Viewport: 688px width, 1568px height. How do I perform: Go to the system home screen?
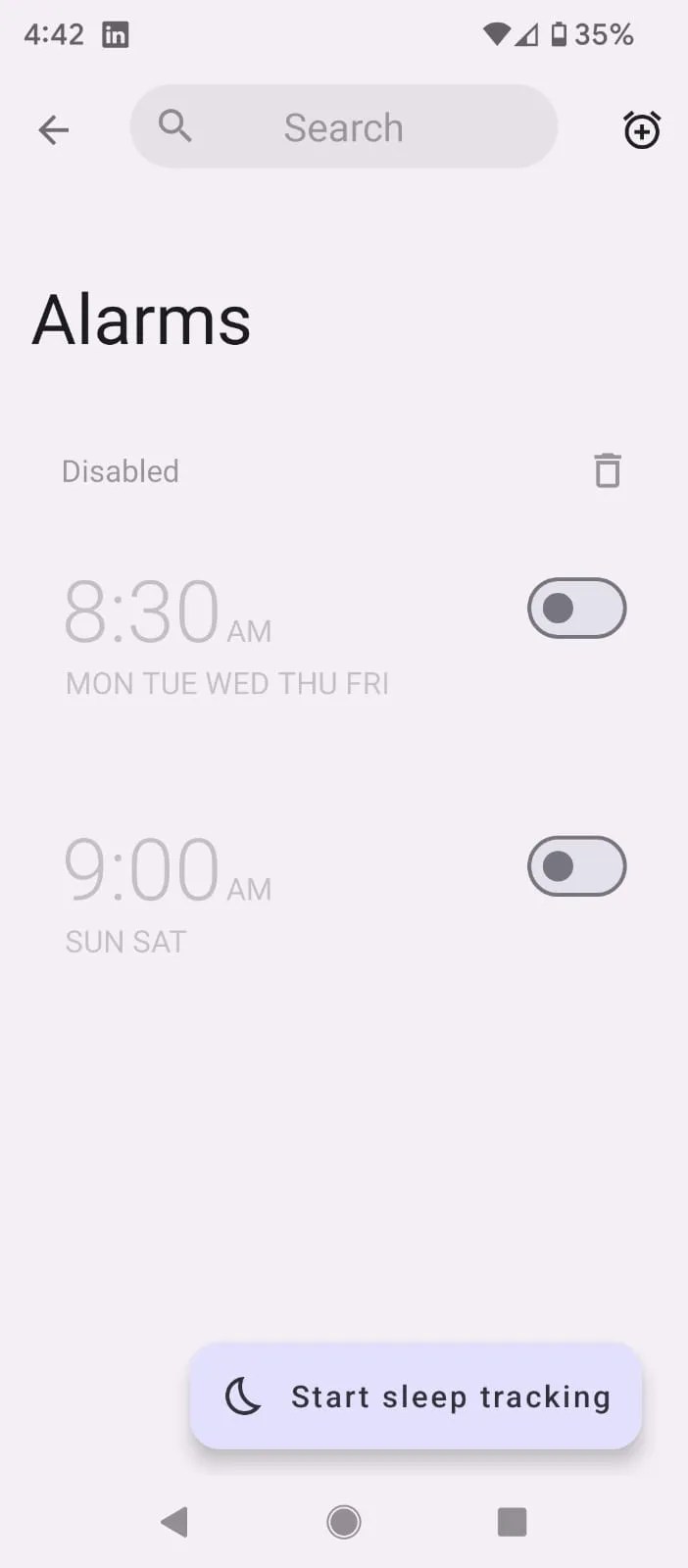coord(344,1522)
